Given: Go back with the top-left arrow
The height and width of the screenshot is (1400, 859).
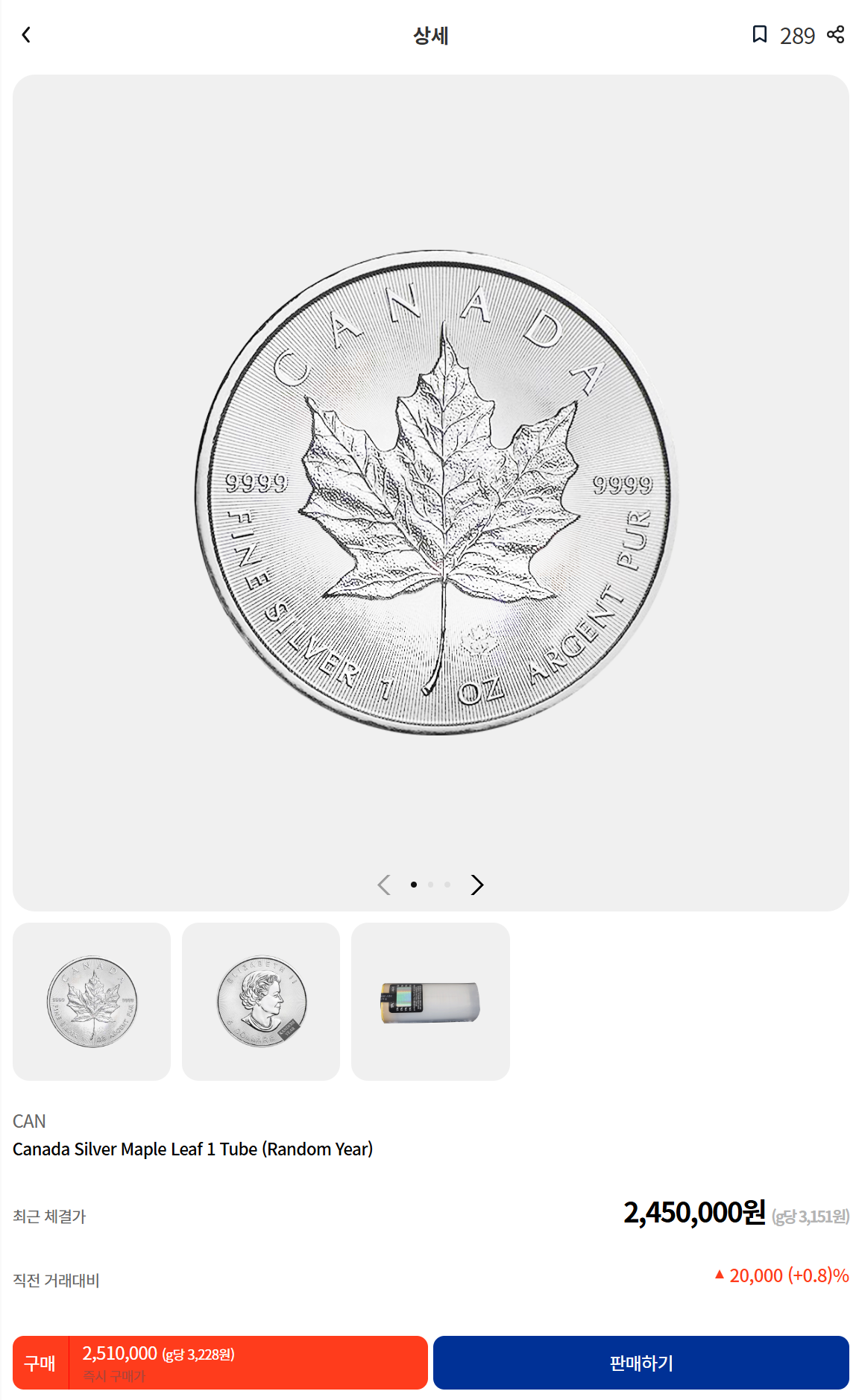Looking at the screenshot, I should pos(26,35).
